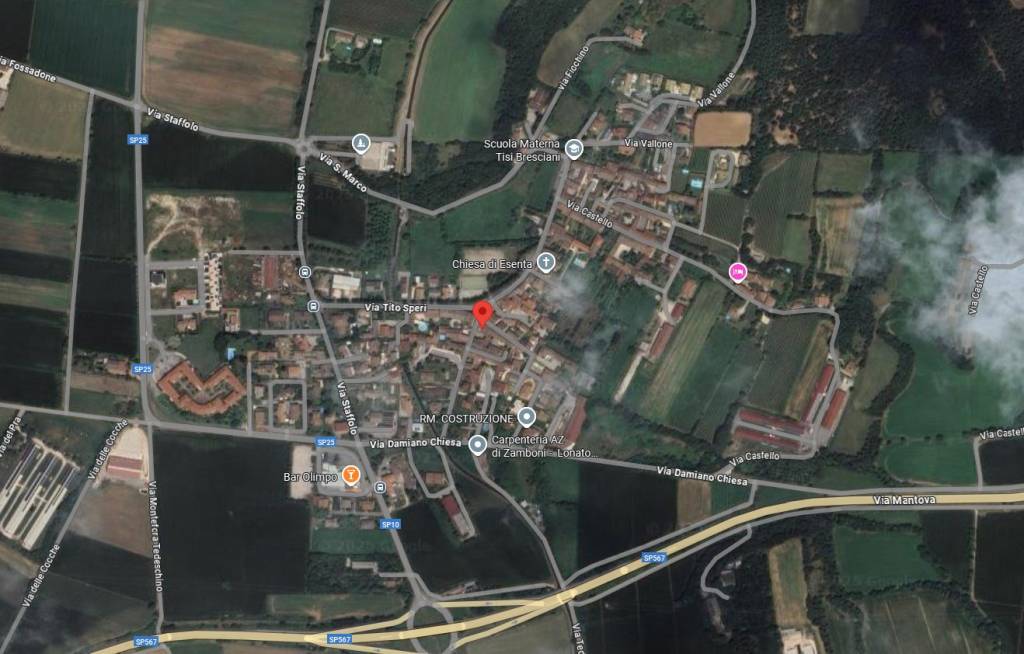This screenshot has width=1024, height=654.
Task: Select Scuola Materna Tisi Bresciani marker
Action: (x=574, y=149)
